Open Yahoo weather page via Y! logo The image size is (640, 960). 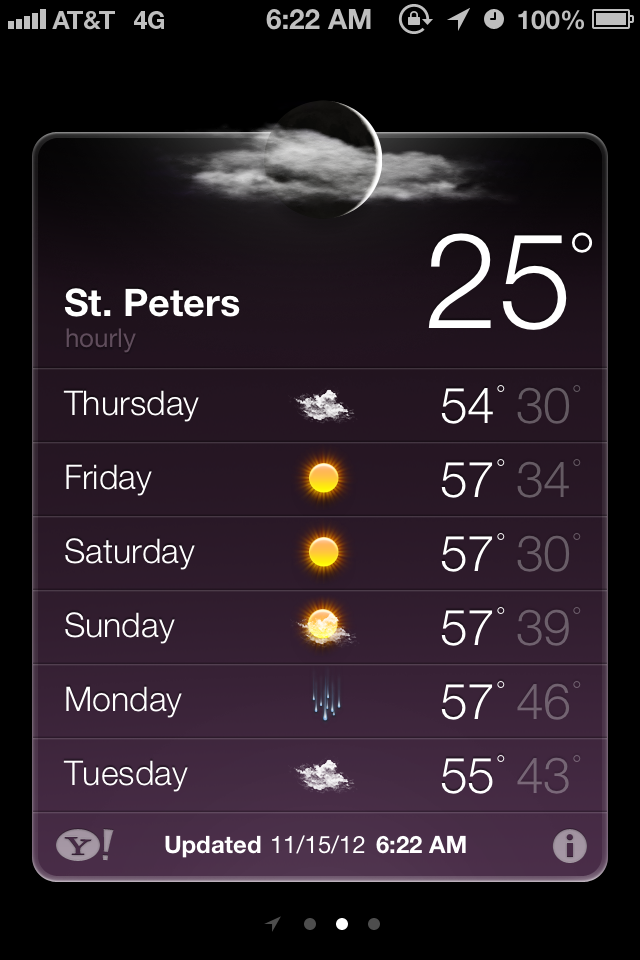tap(84, 846)
